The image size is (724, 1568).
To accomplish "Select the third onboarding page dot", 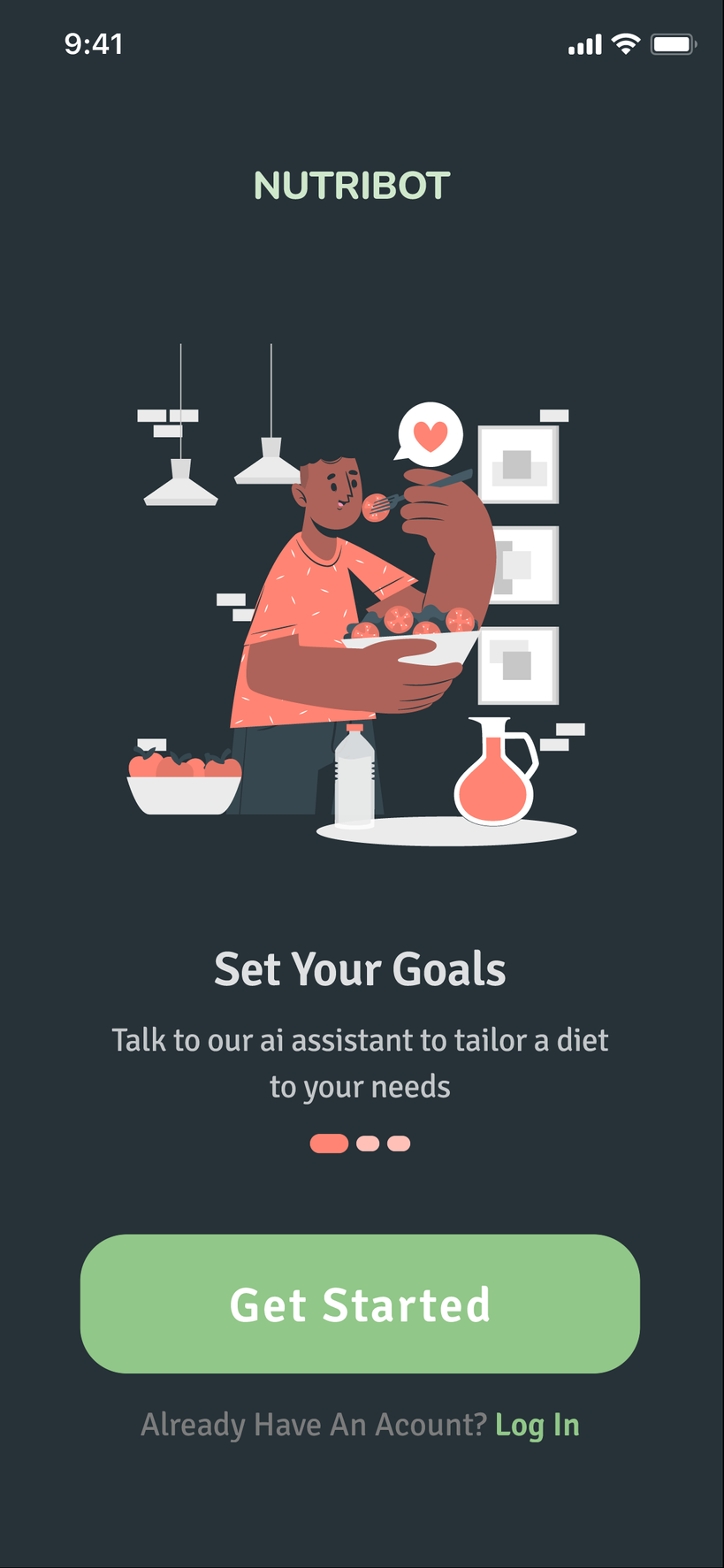I will 399,1143.
